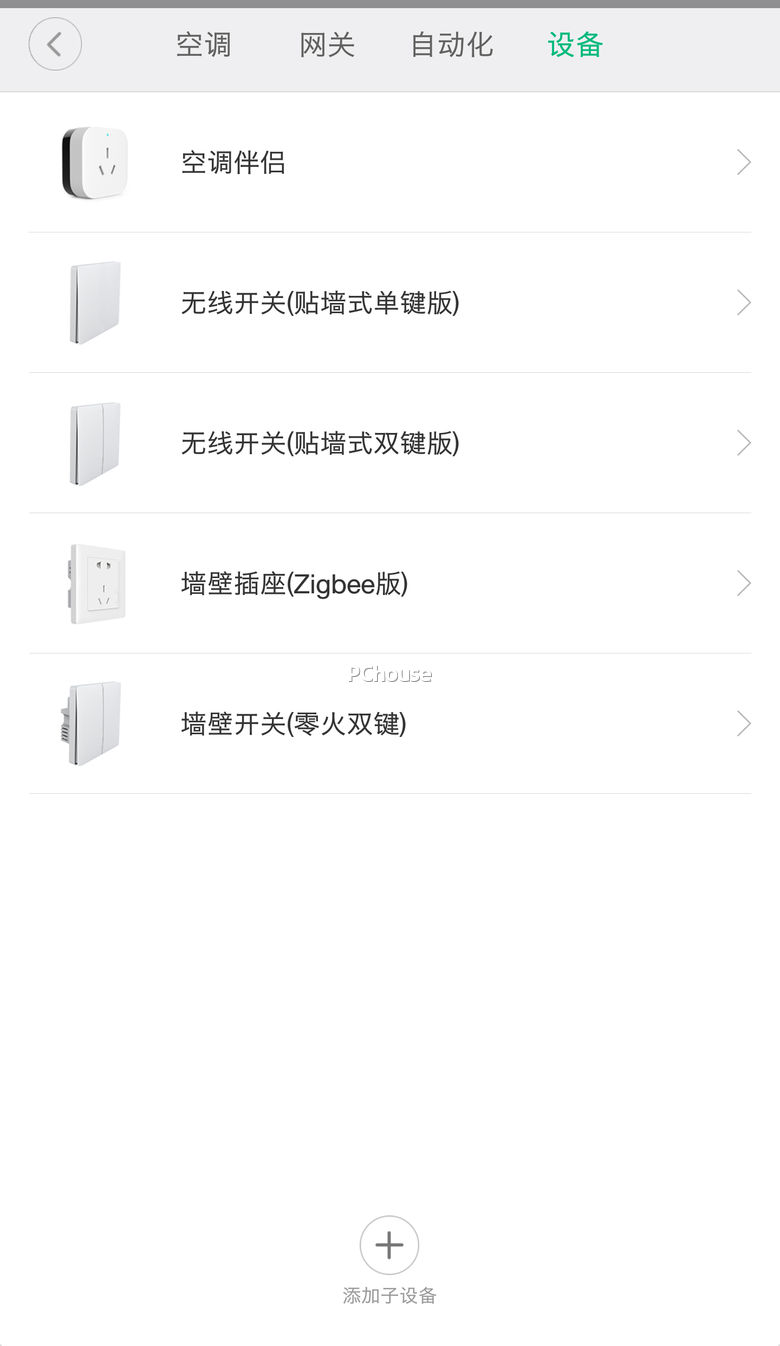780x1346 pixels.
Task: Select the 设备 tab
Action: (x=576, y=45)
